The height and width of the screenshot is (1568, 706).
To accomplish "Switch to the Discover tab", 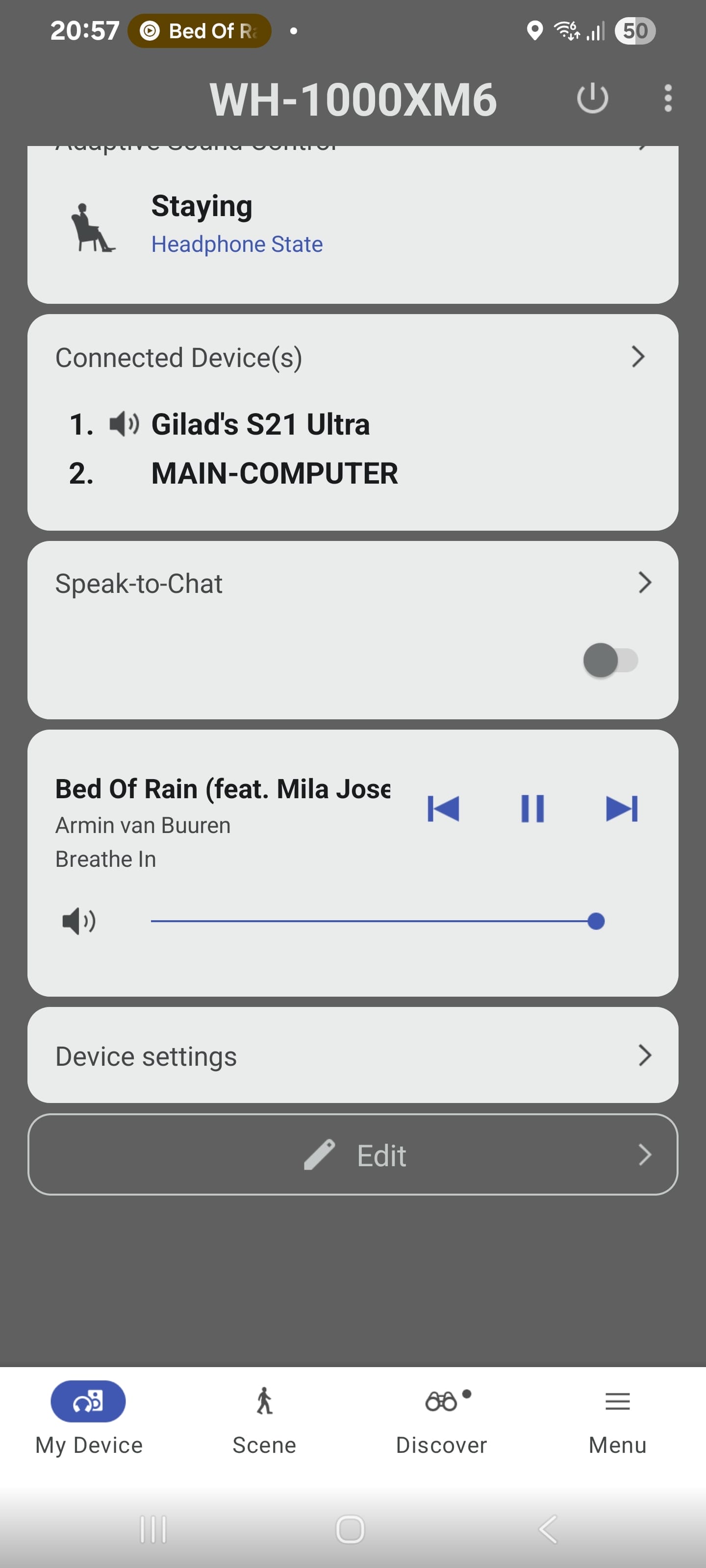I will pos(442,1420).
